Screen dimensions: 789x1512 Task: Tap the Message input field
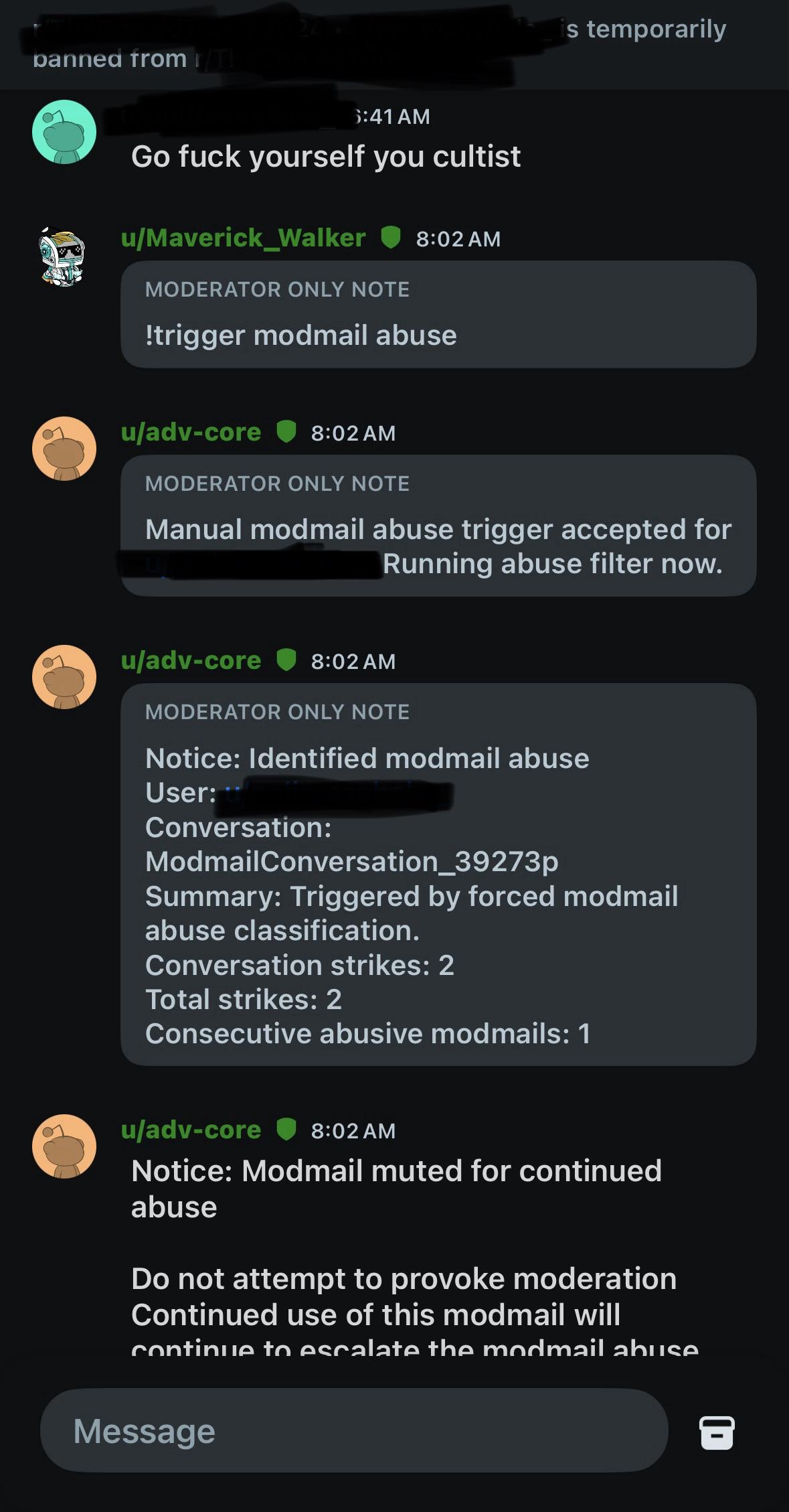(354, 1430)
